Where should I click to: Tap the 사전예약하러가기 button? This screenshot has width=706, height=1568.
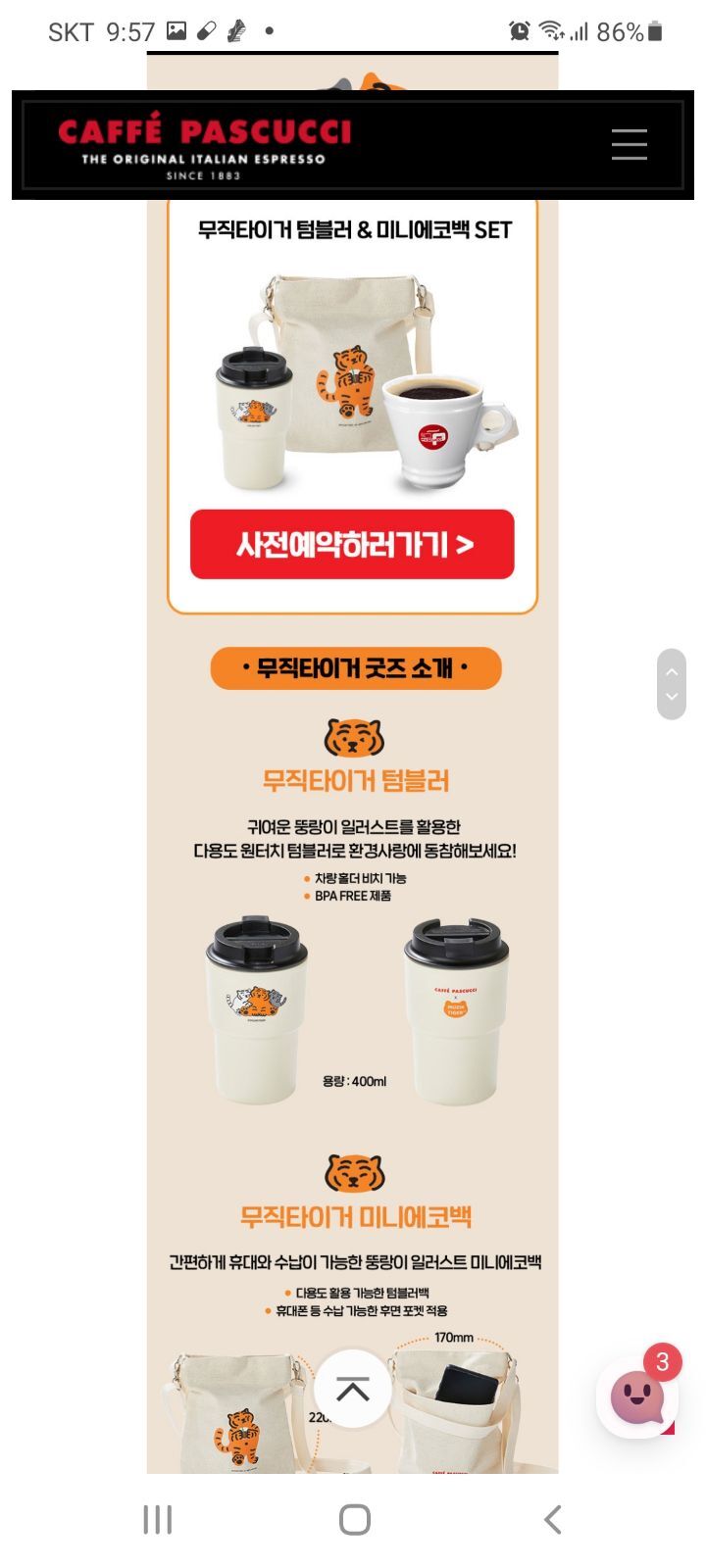352,544
